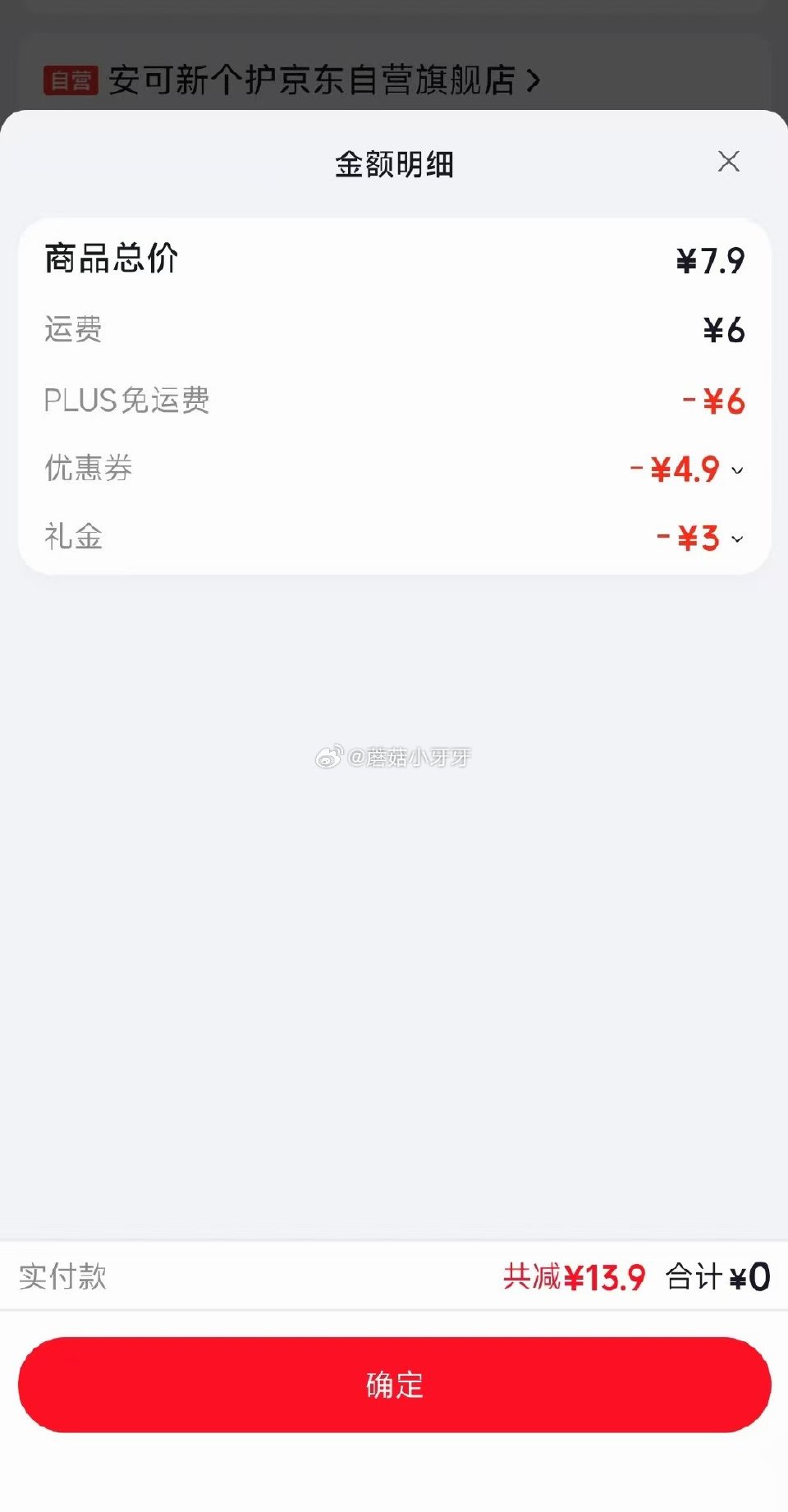Screen dimensions: 788x1512
Task: Tap the -¥4.9 coupon discount amount
Action: pyautogui.click(x=676, y=468)
